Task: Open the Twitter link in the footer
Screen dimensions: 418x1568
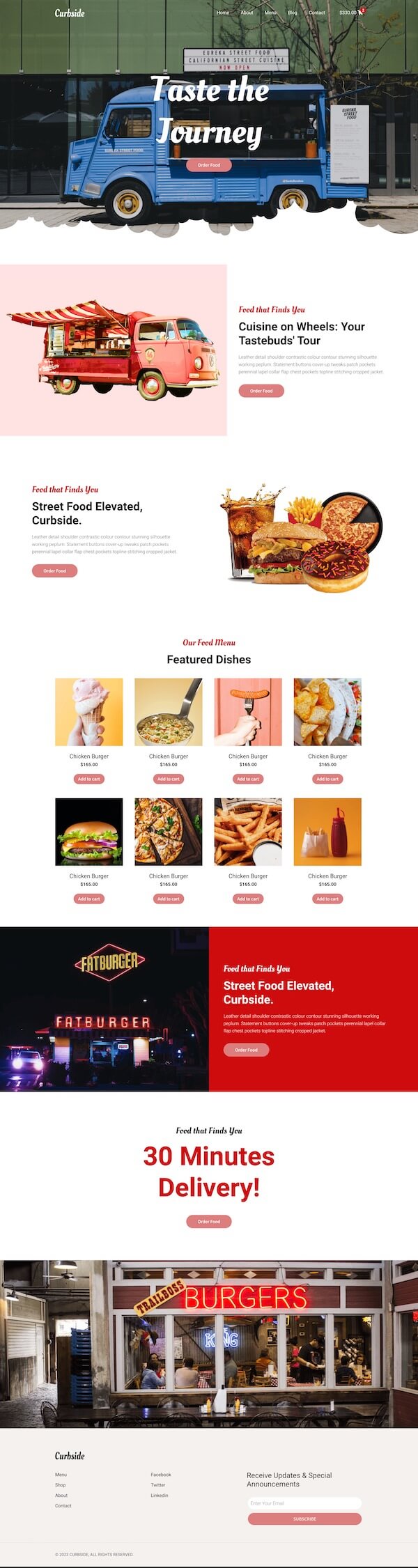Action: (158, 1485)
